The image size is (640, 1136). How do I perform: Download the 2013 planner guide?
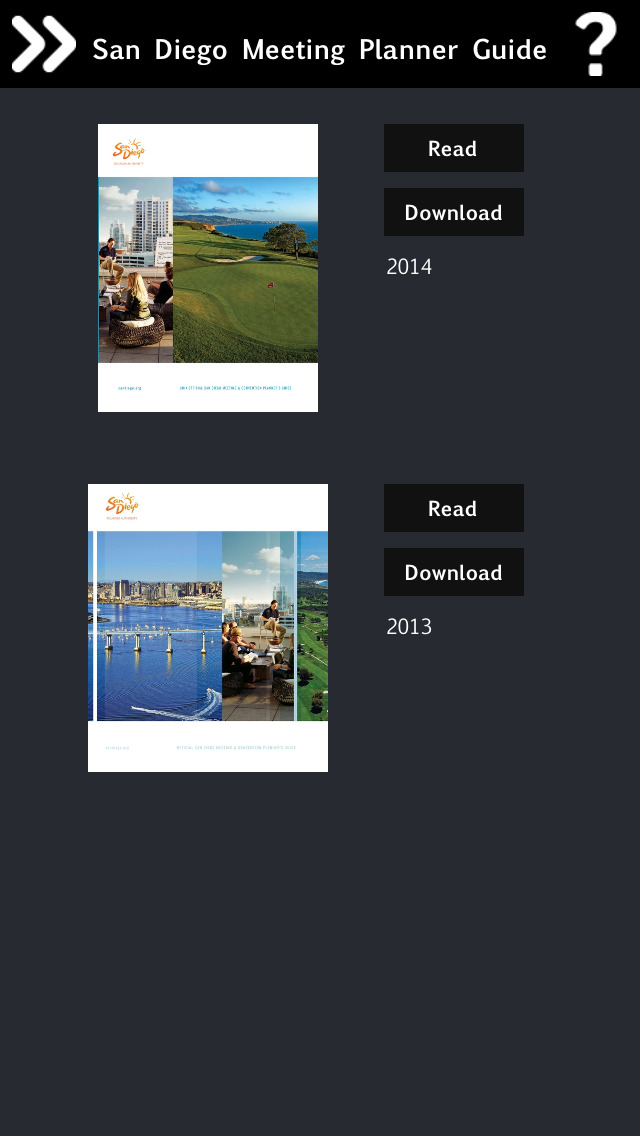click(x=453, y=572)
